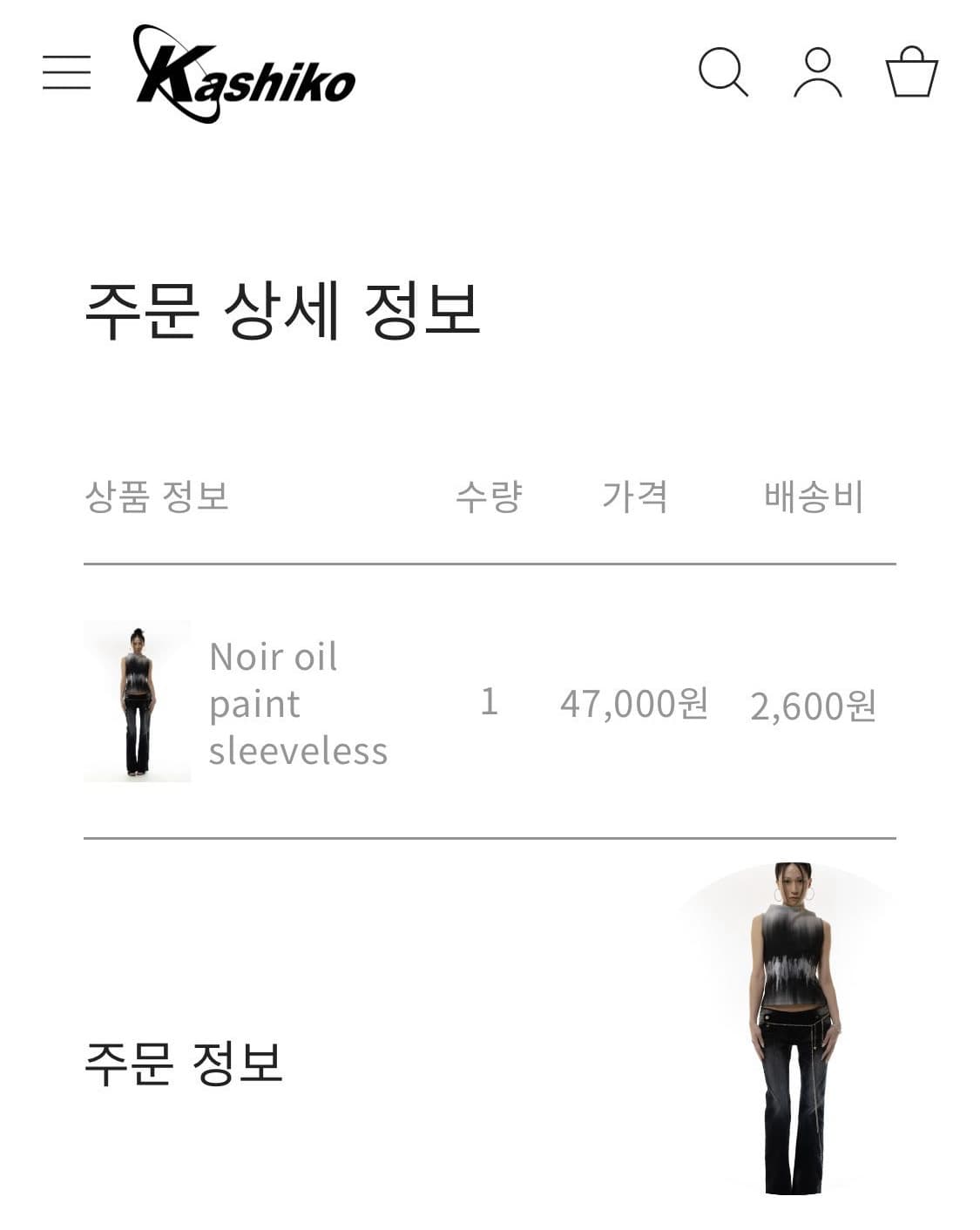
Task: Open the hamburger navigation menu
Action: point(67,73)
